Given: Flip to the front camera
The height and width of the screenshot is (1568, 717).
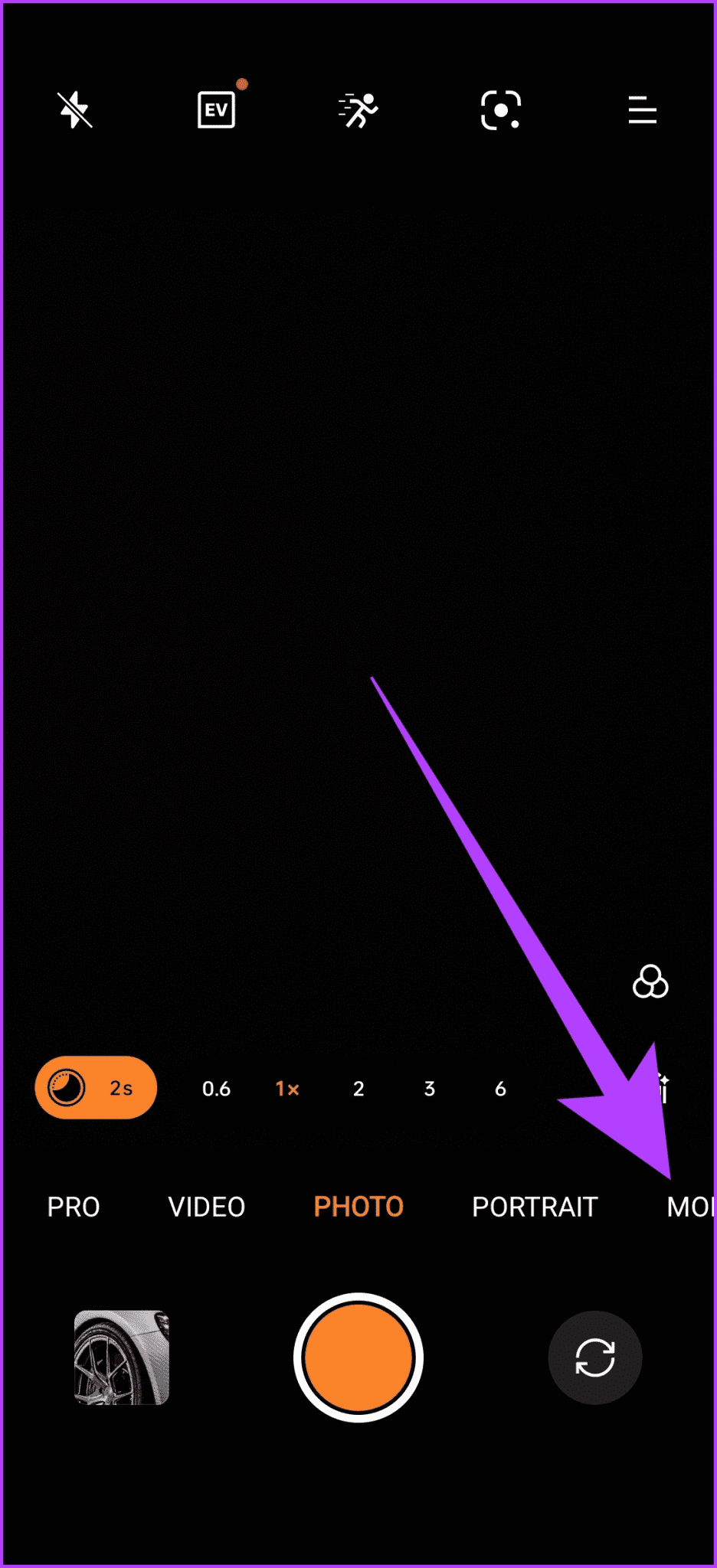Looking at the screenshot, I should click(595, 1357).
